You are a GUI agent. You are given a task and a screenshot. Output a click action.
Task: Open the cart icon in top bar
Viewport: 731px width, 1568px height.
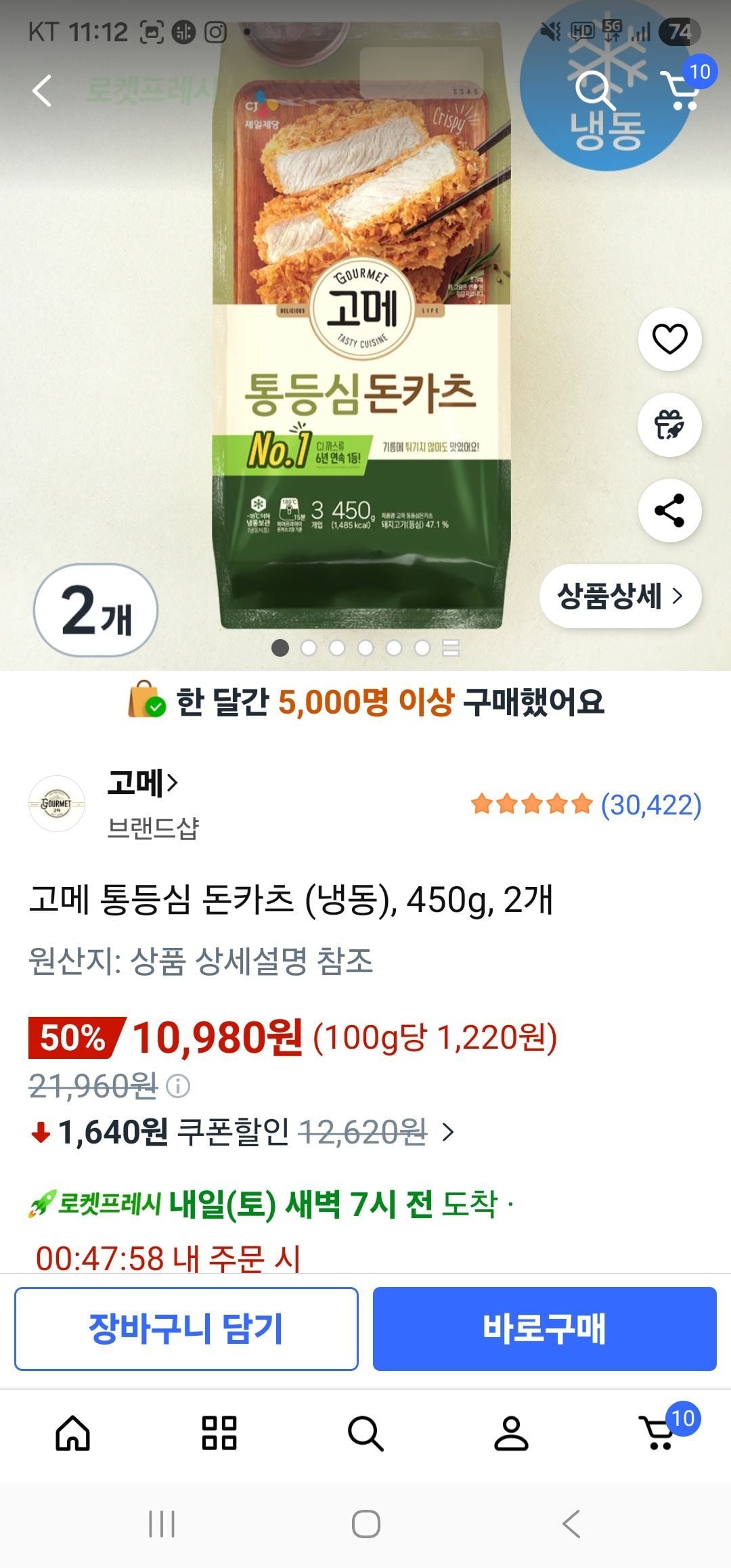680,89
